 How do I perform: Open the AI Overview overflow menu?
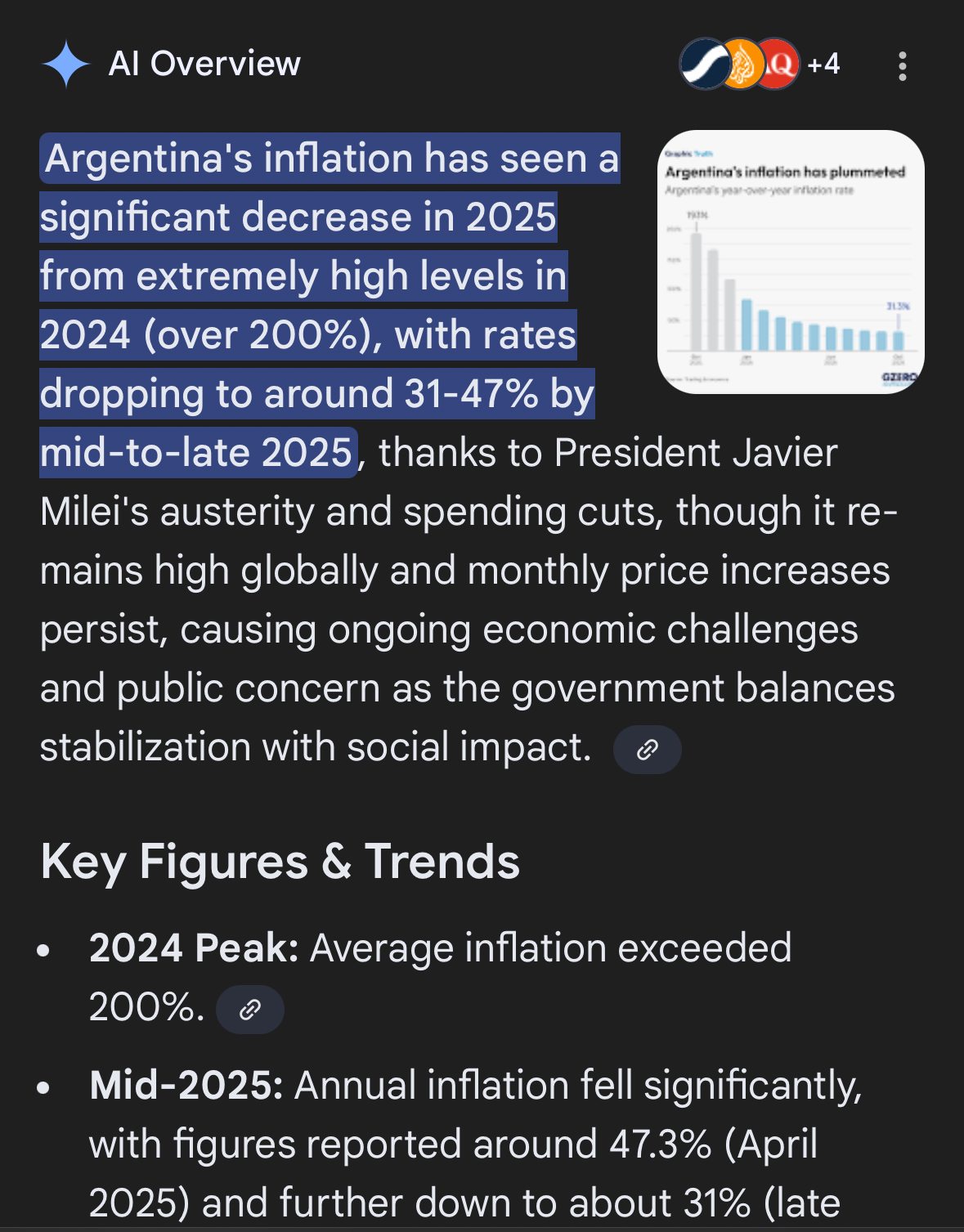(902, 65)
